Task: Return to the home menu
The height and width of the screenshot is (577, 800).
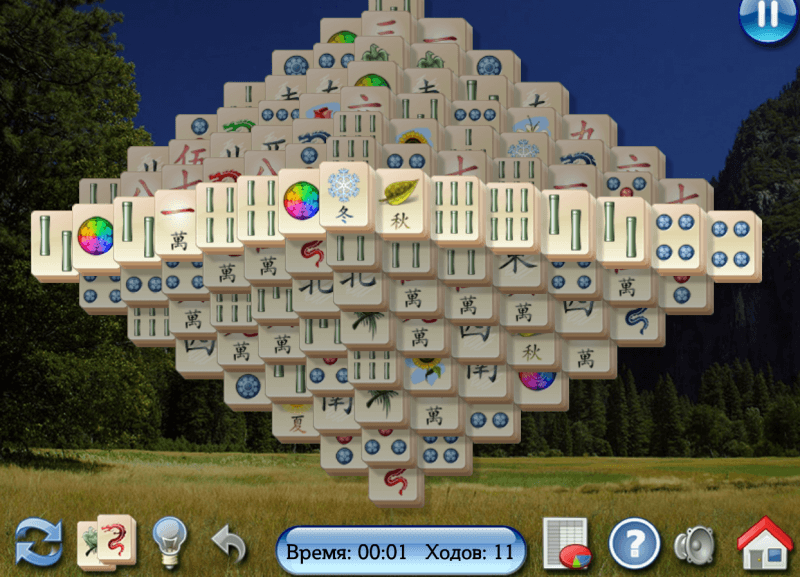Action: click(764, 543)
